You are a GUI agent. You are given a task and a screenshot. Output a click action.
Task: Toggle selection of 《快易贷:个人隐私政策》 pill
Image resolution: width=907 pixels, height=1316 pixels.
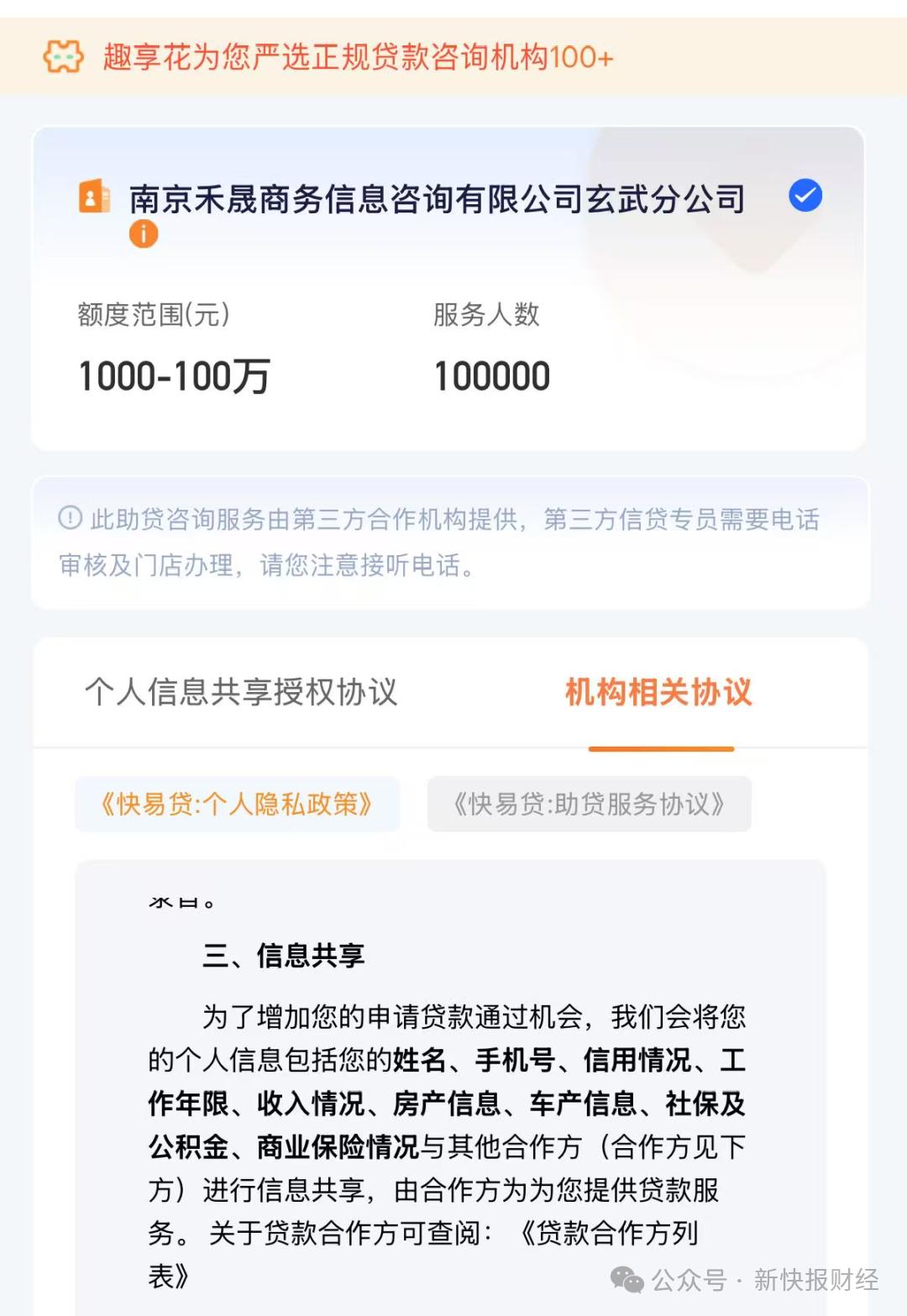click(237, 804)
